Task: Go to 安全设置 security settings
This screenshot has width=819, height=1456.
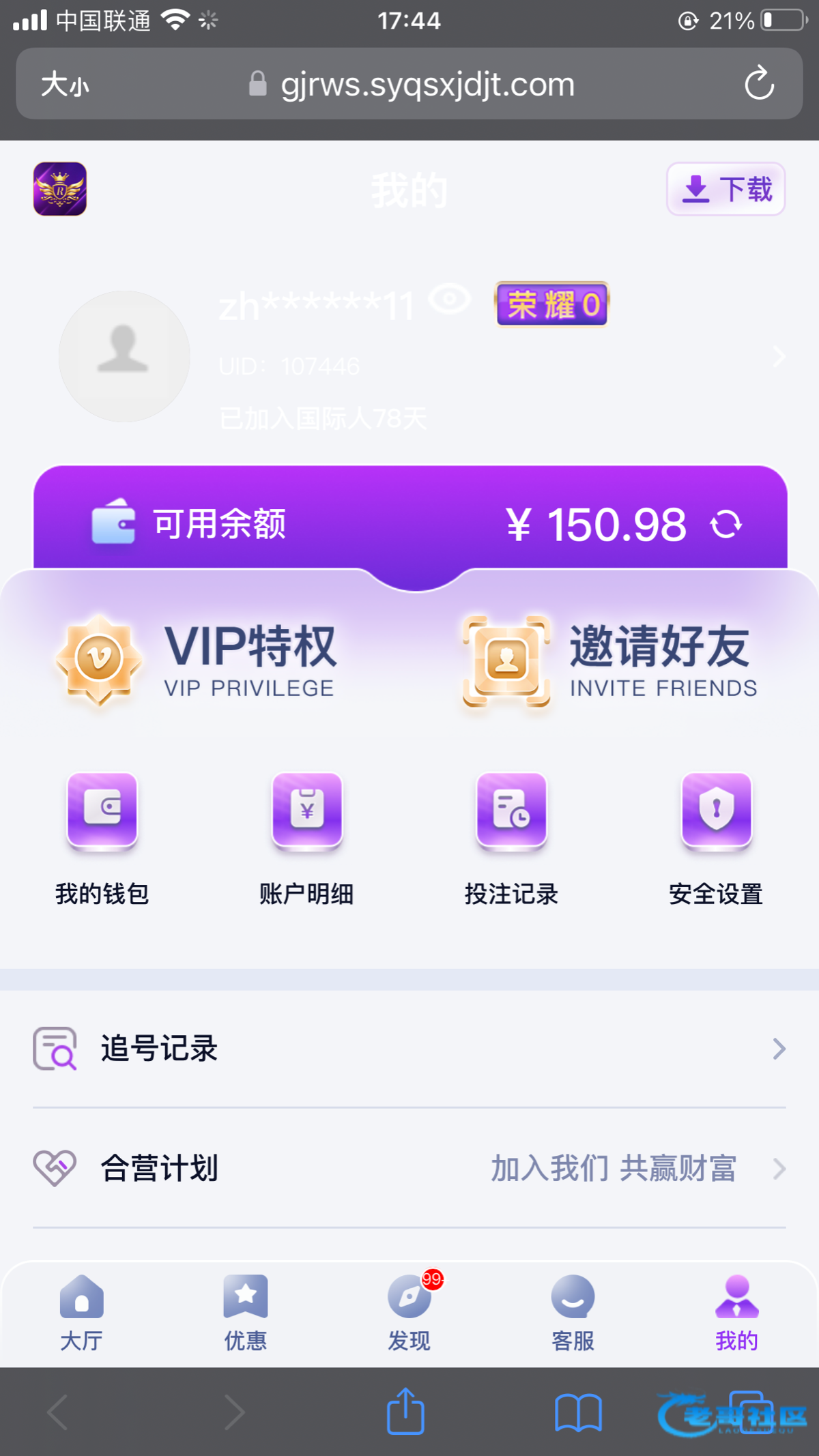Action: 716,838
